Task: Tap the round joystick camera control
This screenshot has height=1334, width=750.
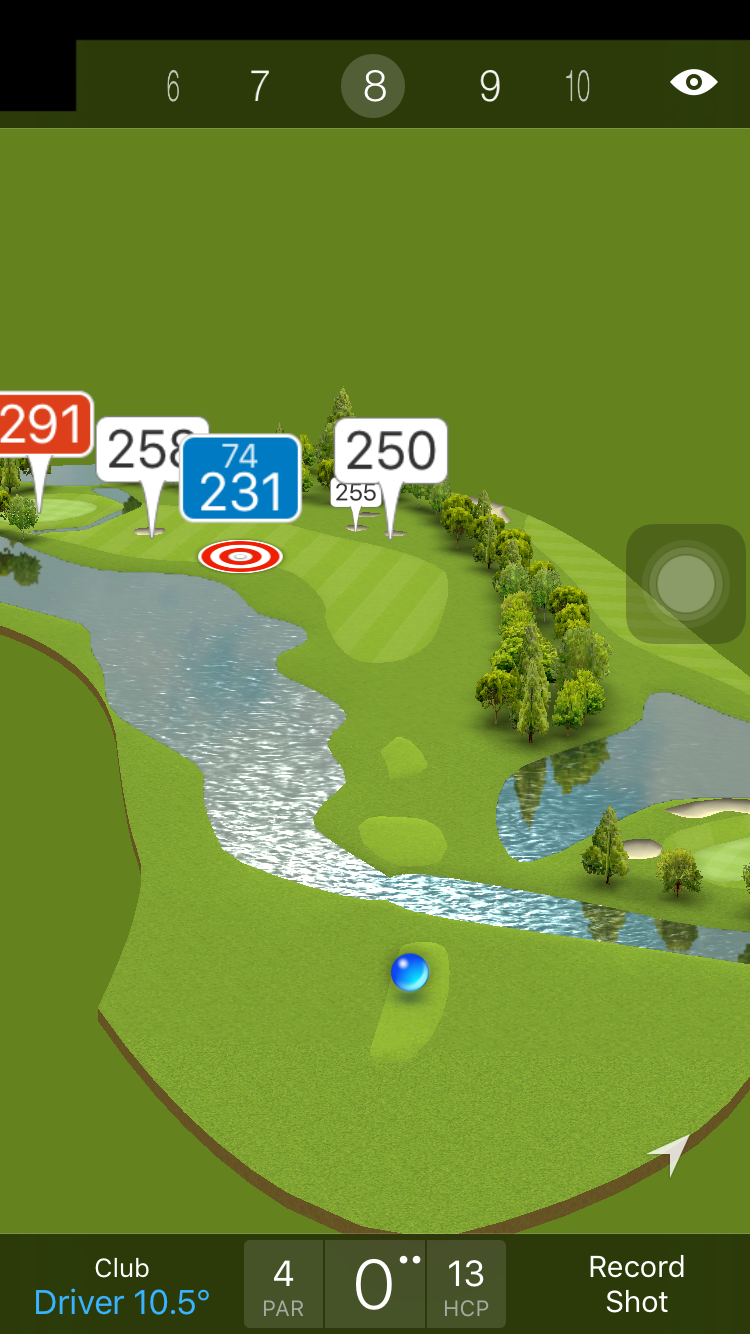Action: coord(686,583)
